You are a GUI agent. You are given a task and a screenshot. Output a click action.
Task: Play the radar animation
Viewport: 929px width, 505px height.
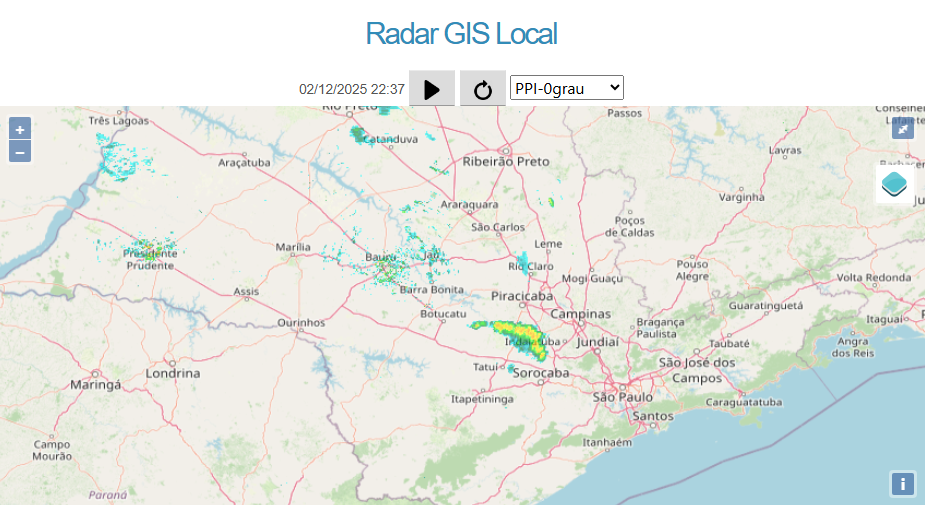coord(432,89)
